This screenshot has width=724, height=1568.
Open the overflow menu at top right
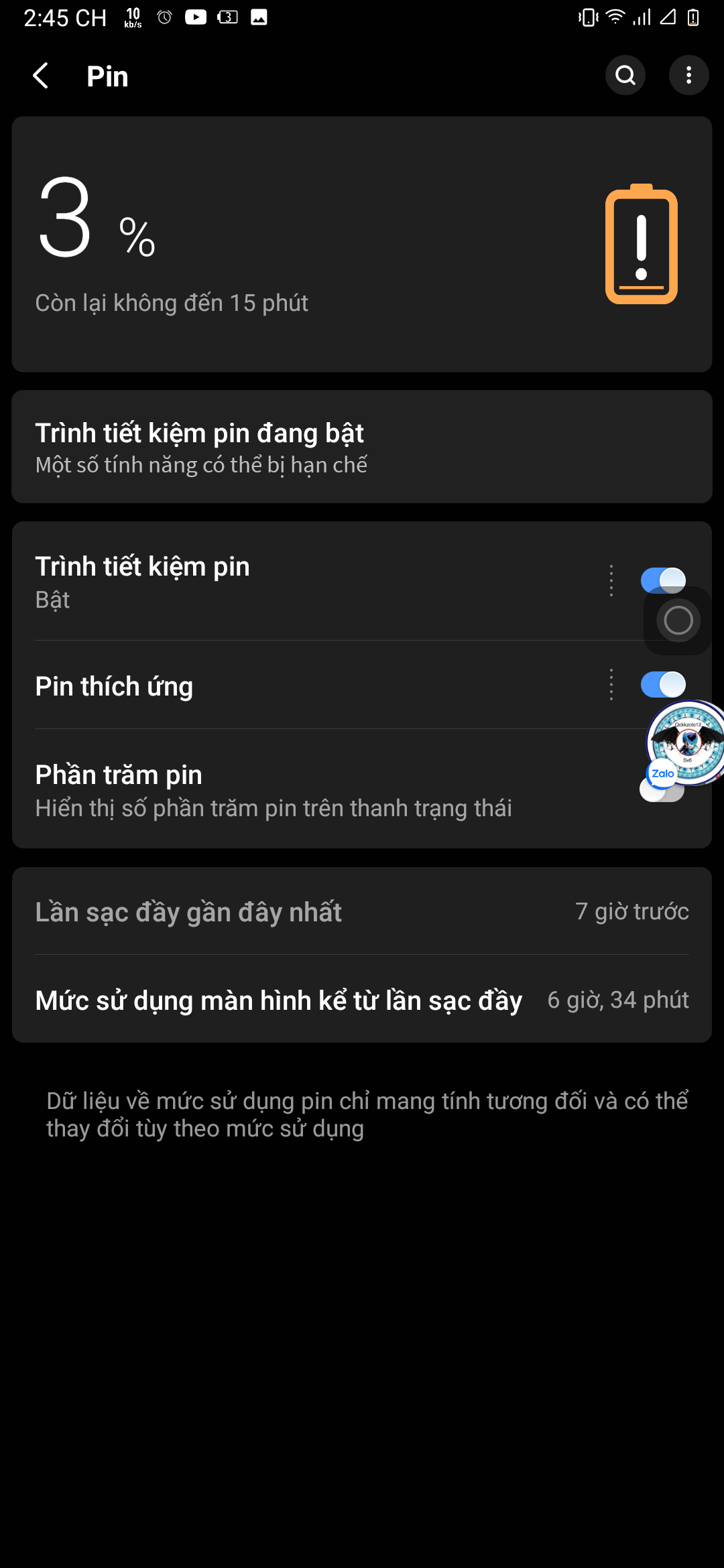(x=688, y=75)
